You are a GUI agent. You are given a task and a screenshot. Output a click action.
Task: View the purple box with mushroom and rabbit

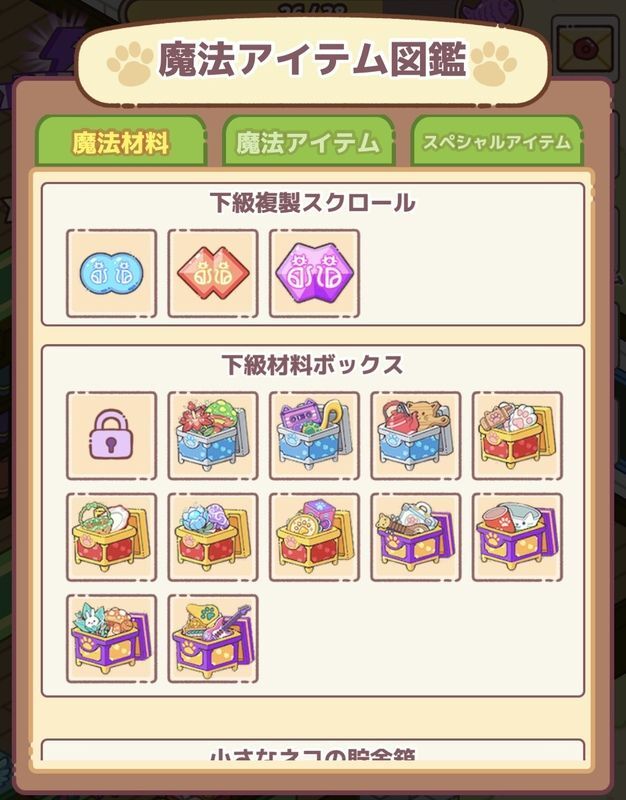[x=112, y=639]
